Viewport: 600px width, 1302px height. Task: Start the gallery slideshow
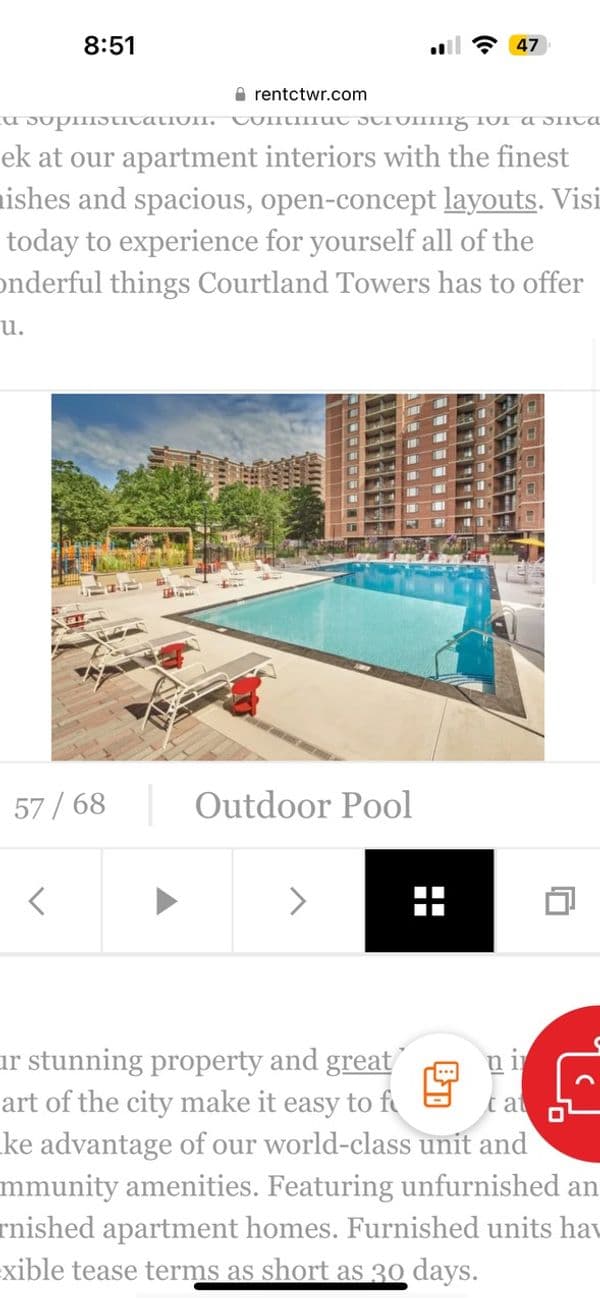point(166,901)
